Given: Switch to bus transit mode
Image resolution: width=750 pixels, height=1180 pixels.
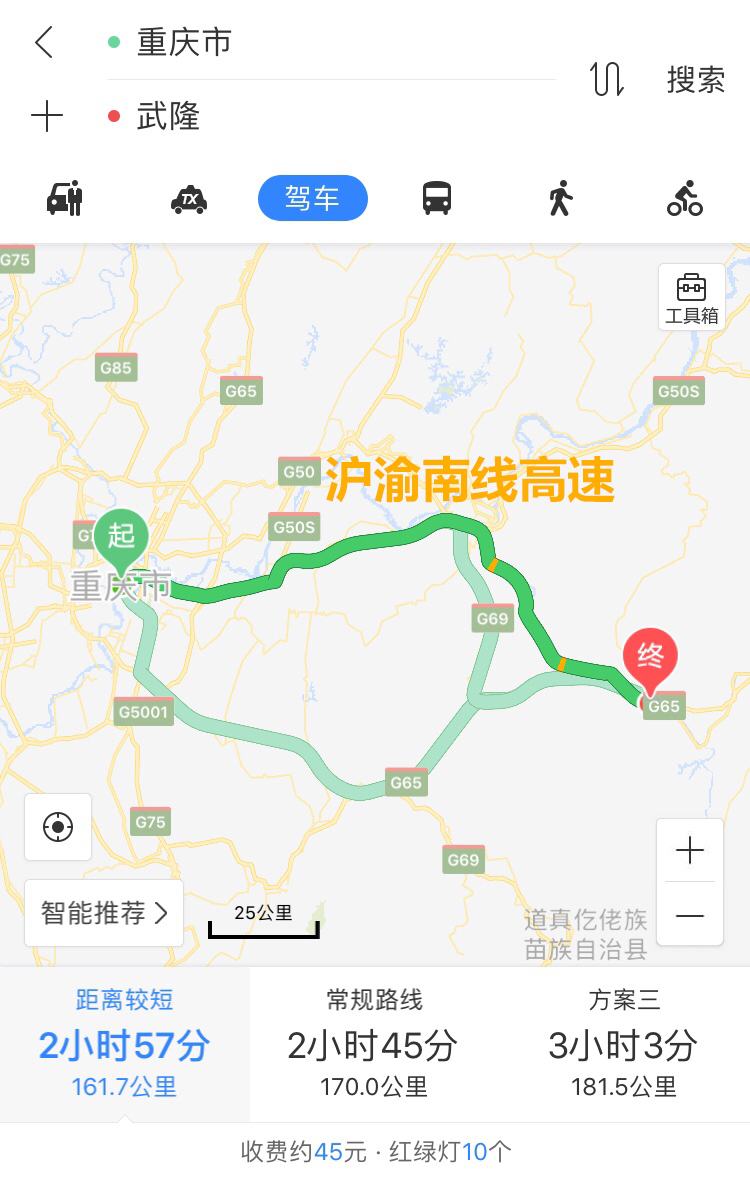Looking at the screenshot, I should (x=437, y=198).
